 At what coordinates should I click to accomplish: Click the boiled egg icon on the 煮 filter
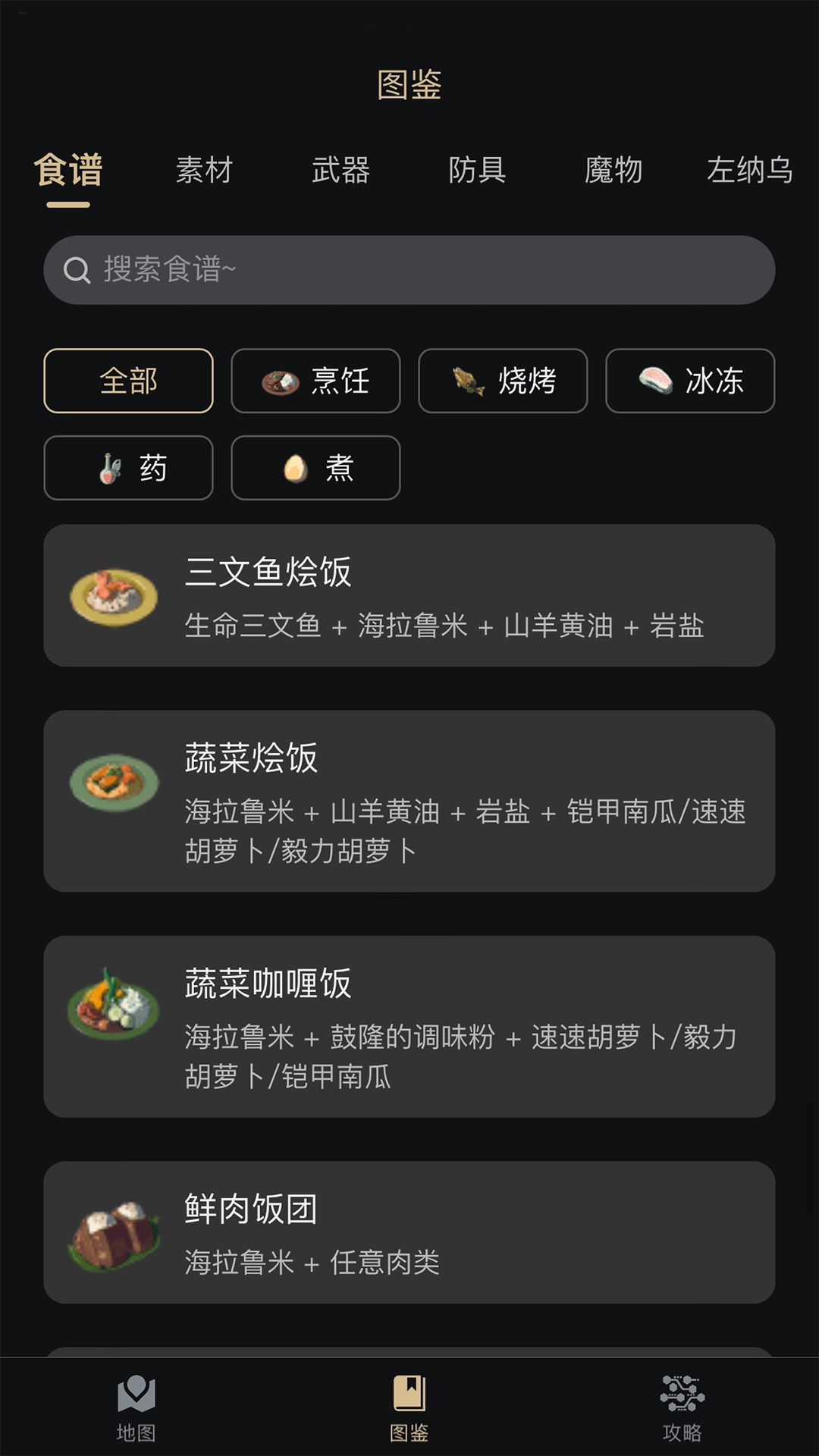click(x=296, y=468)
